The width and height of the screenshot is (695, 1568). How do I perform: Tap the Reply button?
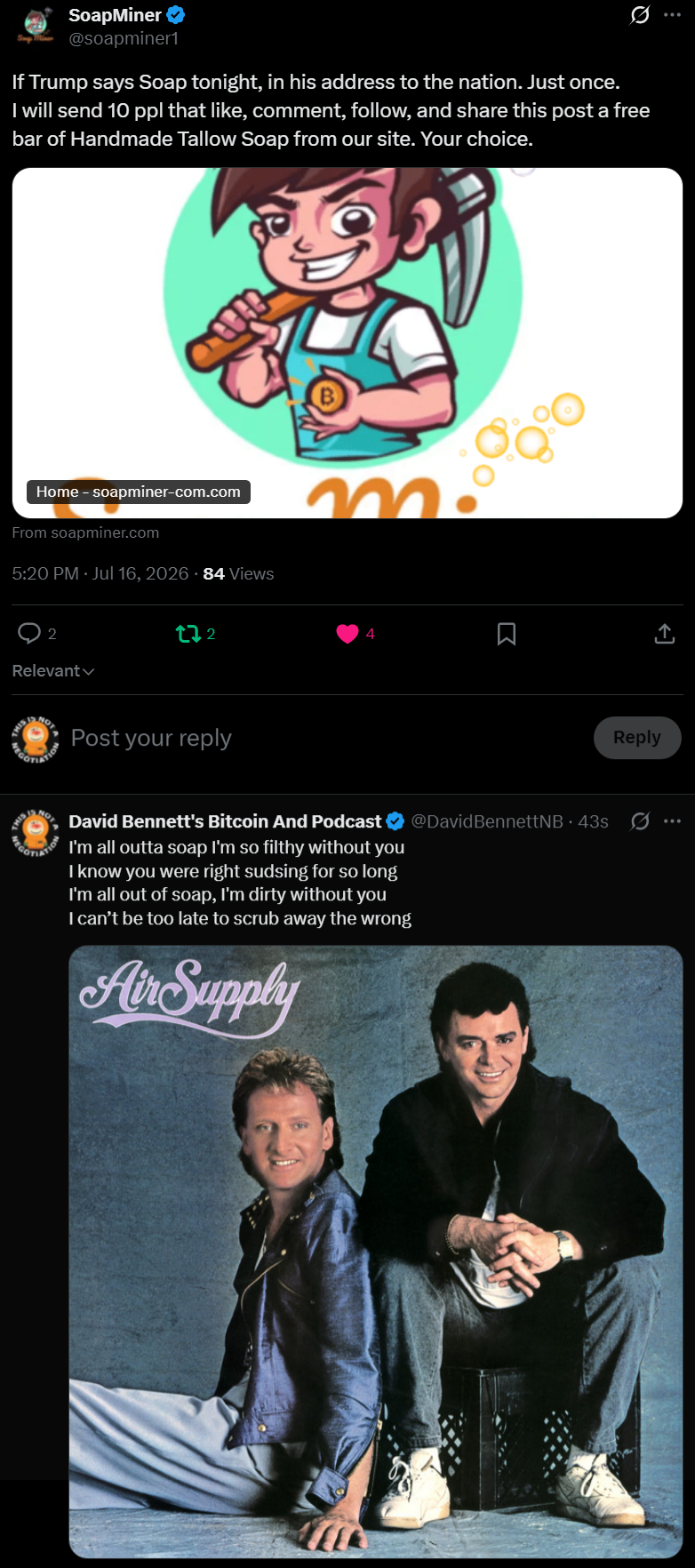tap(637, 738)
